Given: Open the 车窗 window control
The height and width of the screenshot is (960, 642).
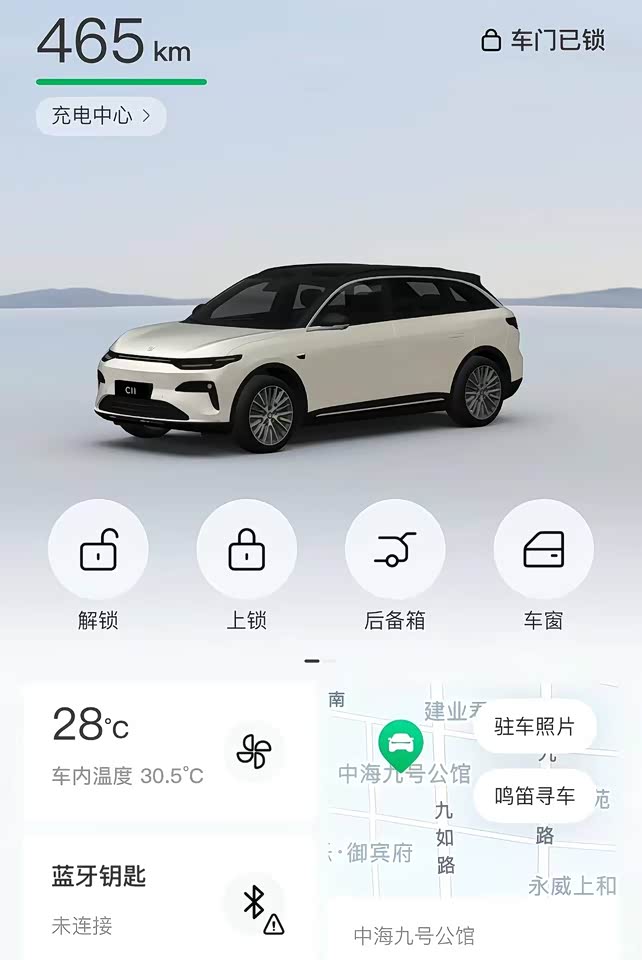Looking at the screenshot, I should tap(543, 549).
